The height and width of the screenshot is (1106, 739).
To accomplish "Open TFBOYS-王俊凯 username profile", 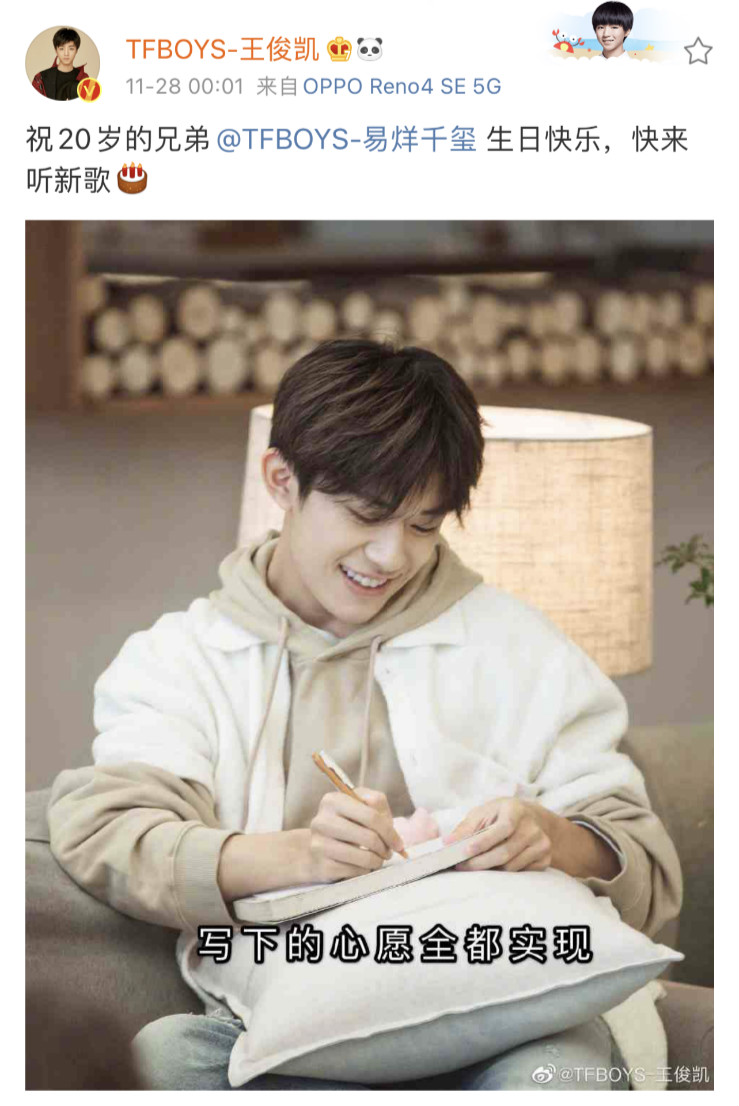I will coord(223,48).
